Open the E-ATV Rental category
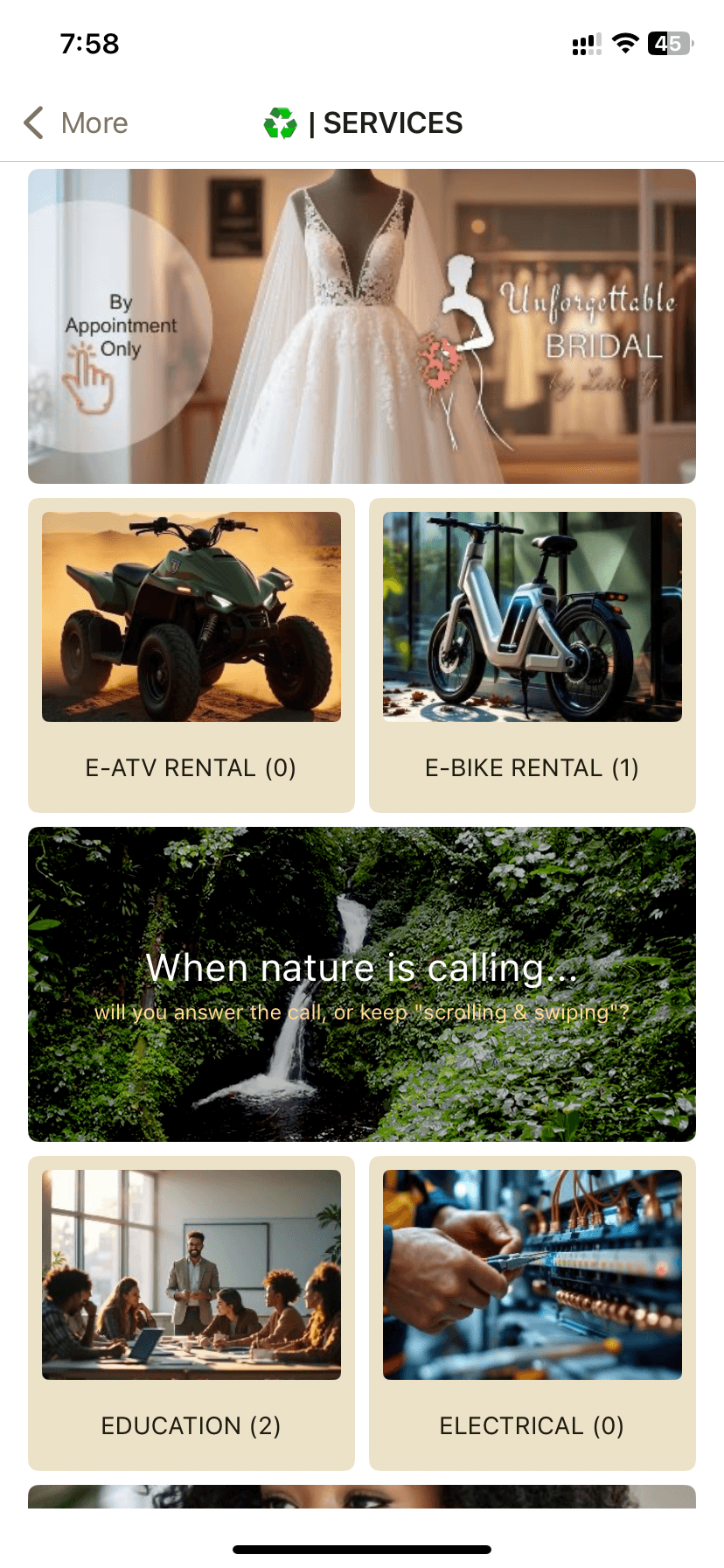This screenshot has height=1568, width=724. [191, 654]
